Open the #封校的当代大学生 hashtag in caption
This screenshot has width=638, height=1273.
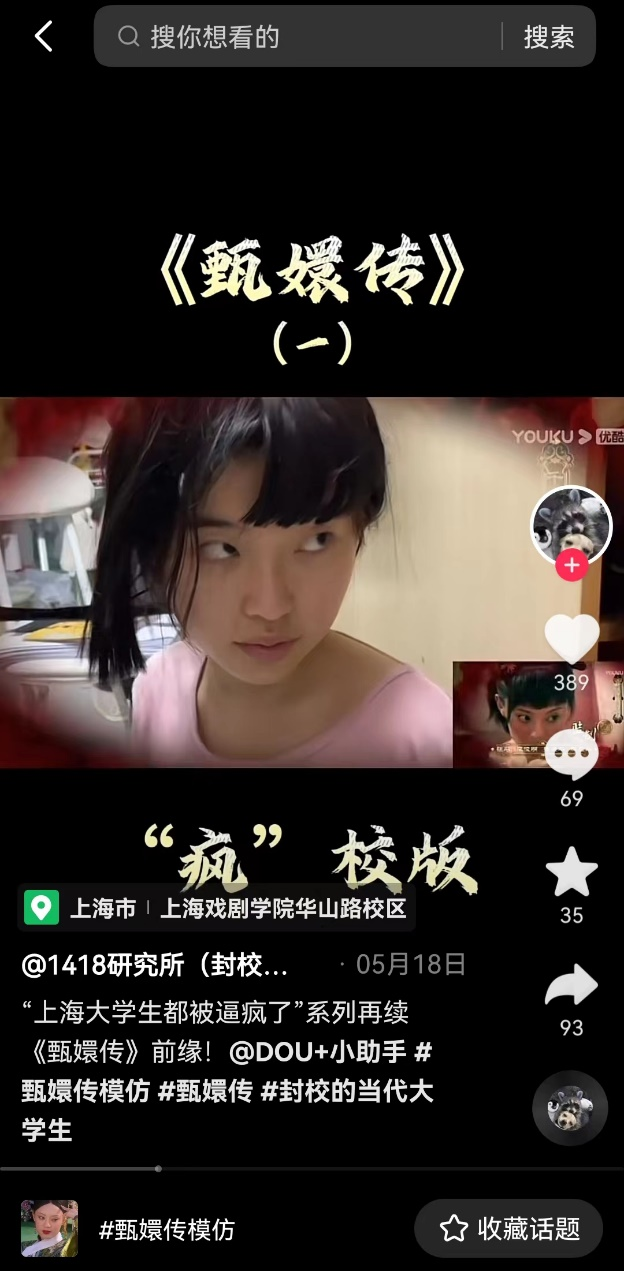[346, 1091]
